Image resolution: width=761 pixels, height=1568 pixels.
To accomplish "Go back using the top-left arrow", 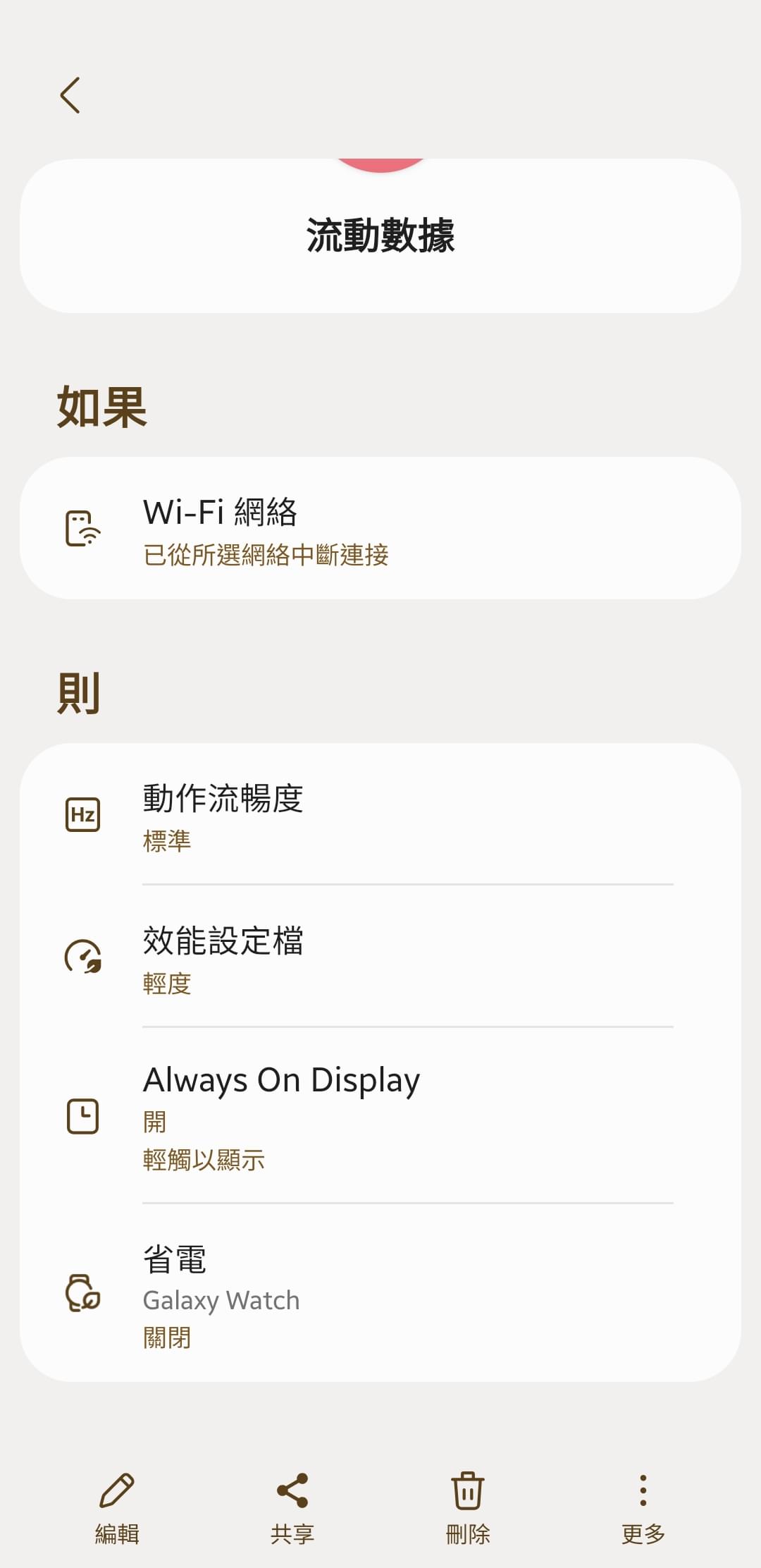I will 70,95.
